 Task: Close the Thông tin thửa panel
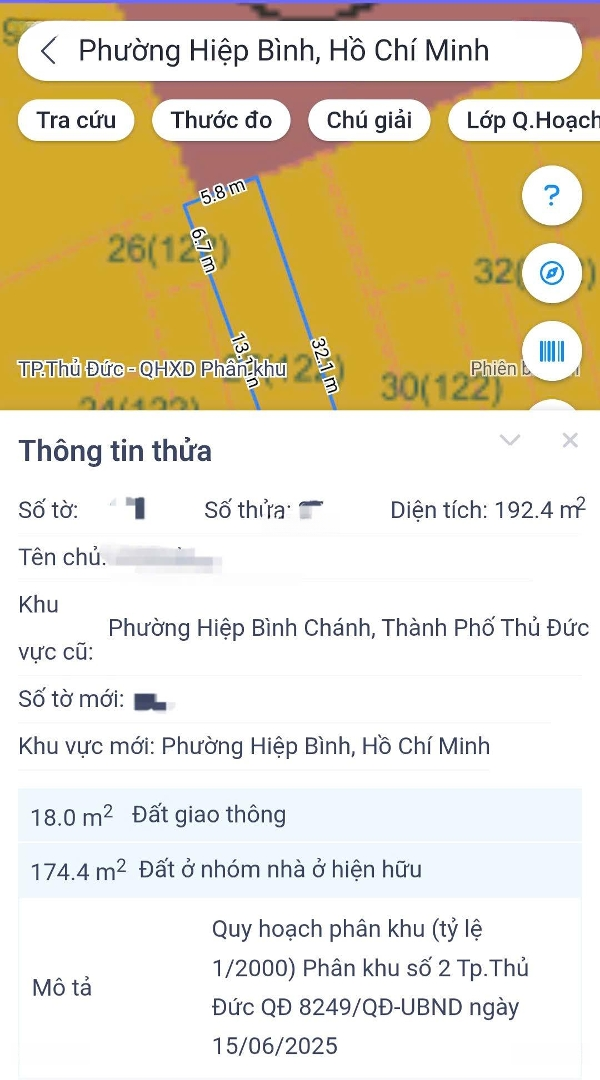click(570, 440)
